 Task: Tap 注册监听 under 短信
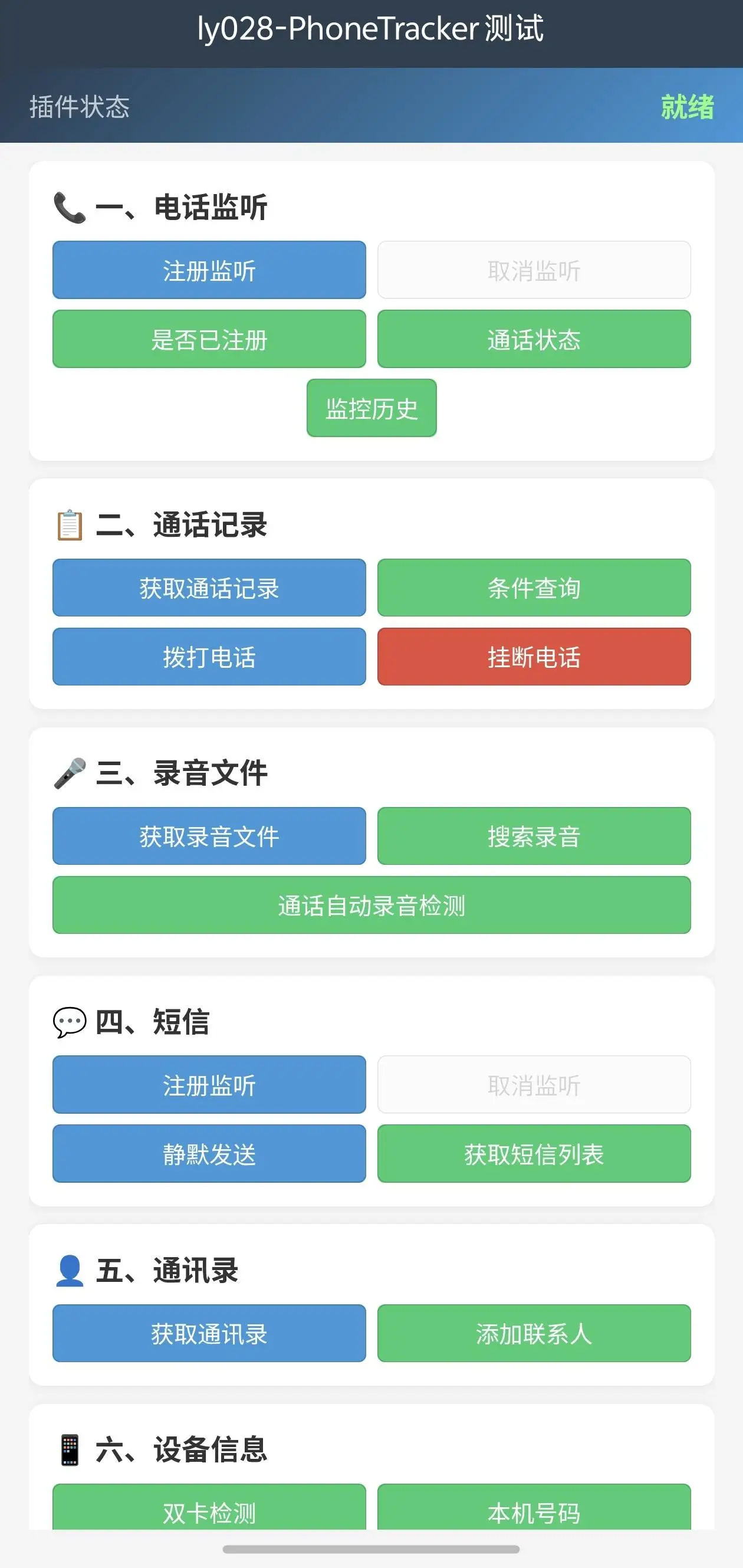[x=209, y=1085]
